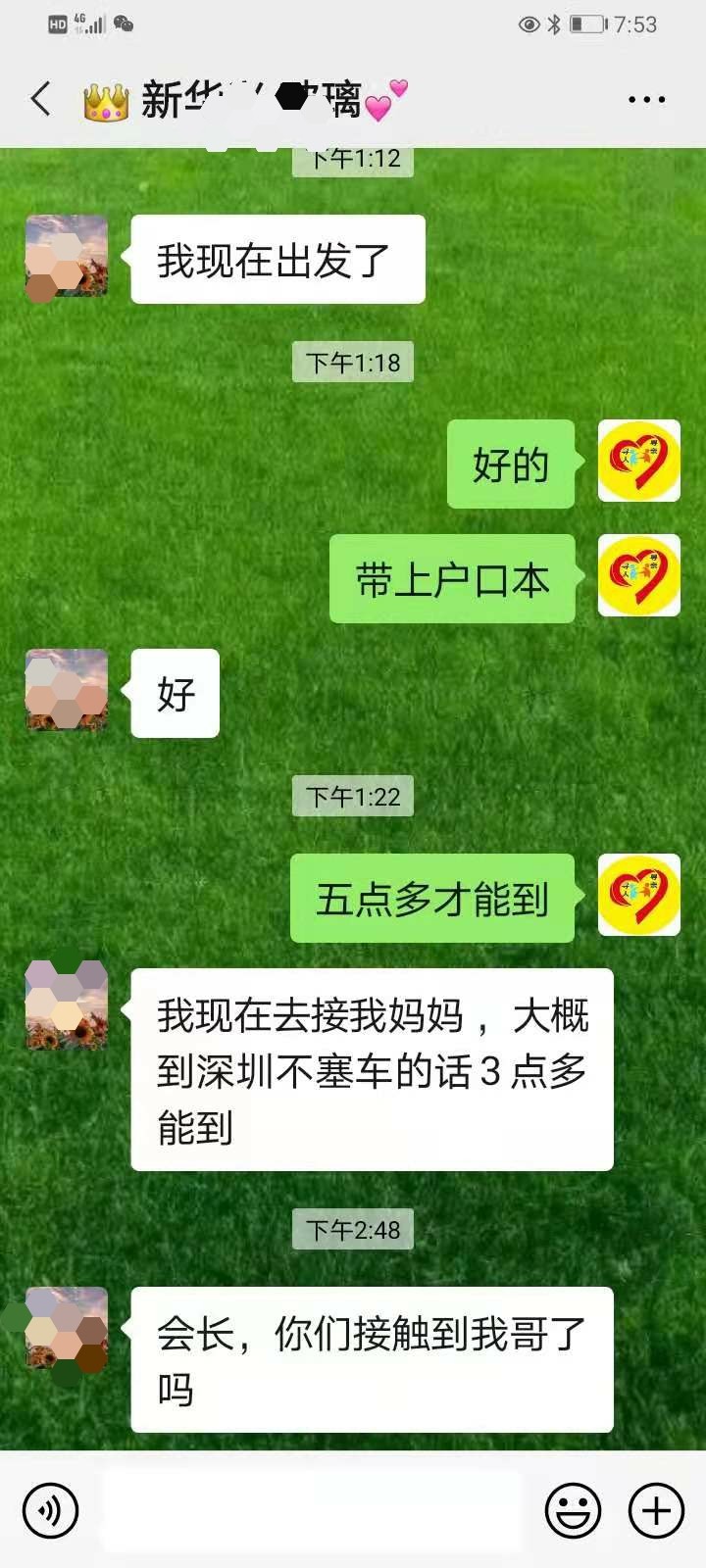Tap the message text field
This screenshot has width=706, height=1568.
[x=312, y=1510]
